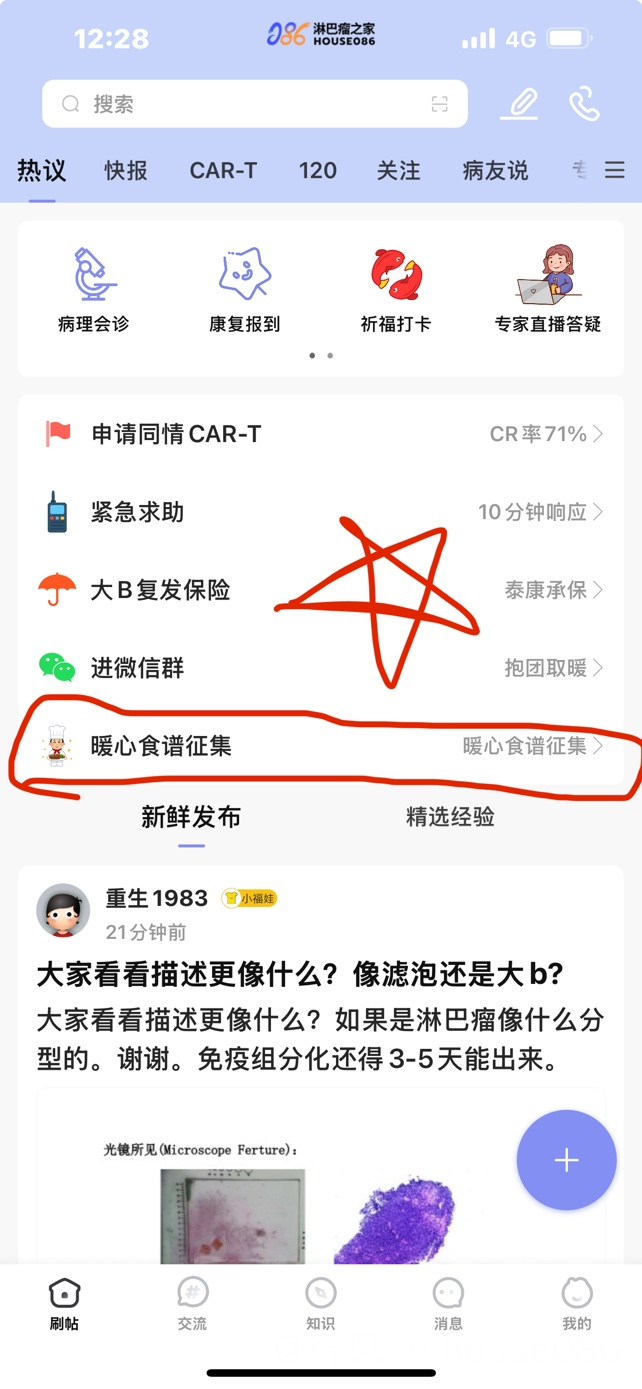The width and height of the screenshot is (642, 1389).
Task: Switch to the CAR-T tab
Action: coord(223,171)
